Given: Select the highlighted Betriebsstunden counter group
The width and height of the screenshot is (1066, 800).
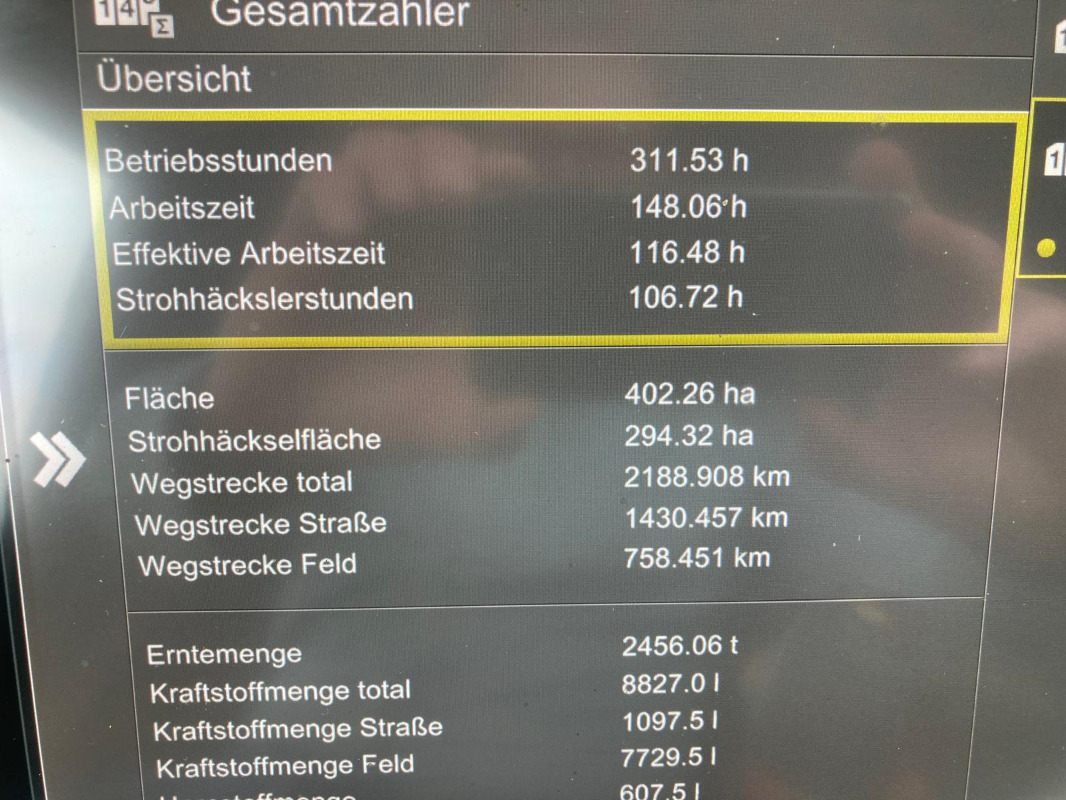Looking at the screenshot, I should coord(553,228).
